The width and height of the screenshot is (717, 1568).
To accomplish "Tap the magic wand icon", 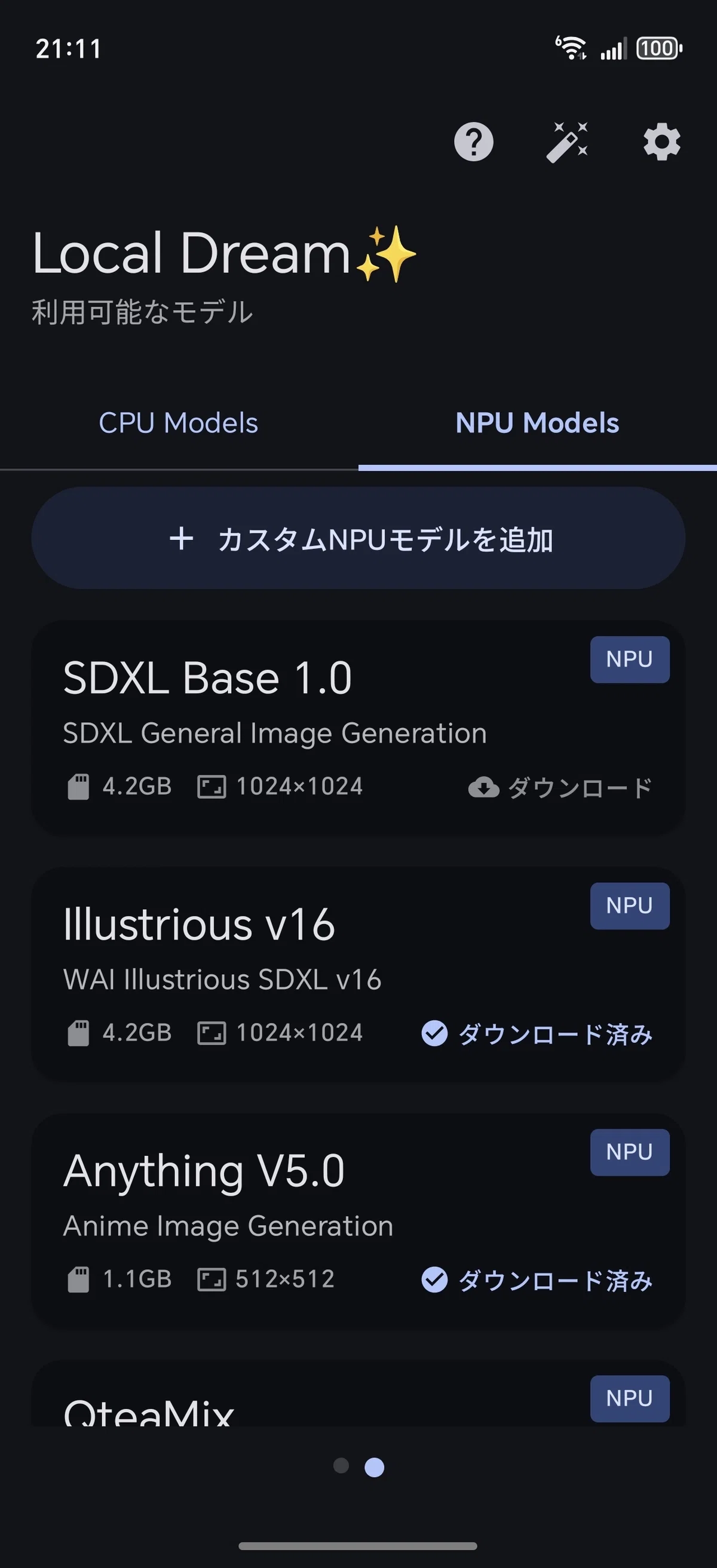I will point(567,142).
